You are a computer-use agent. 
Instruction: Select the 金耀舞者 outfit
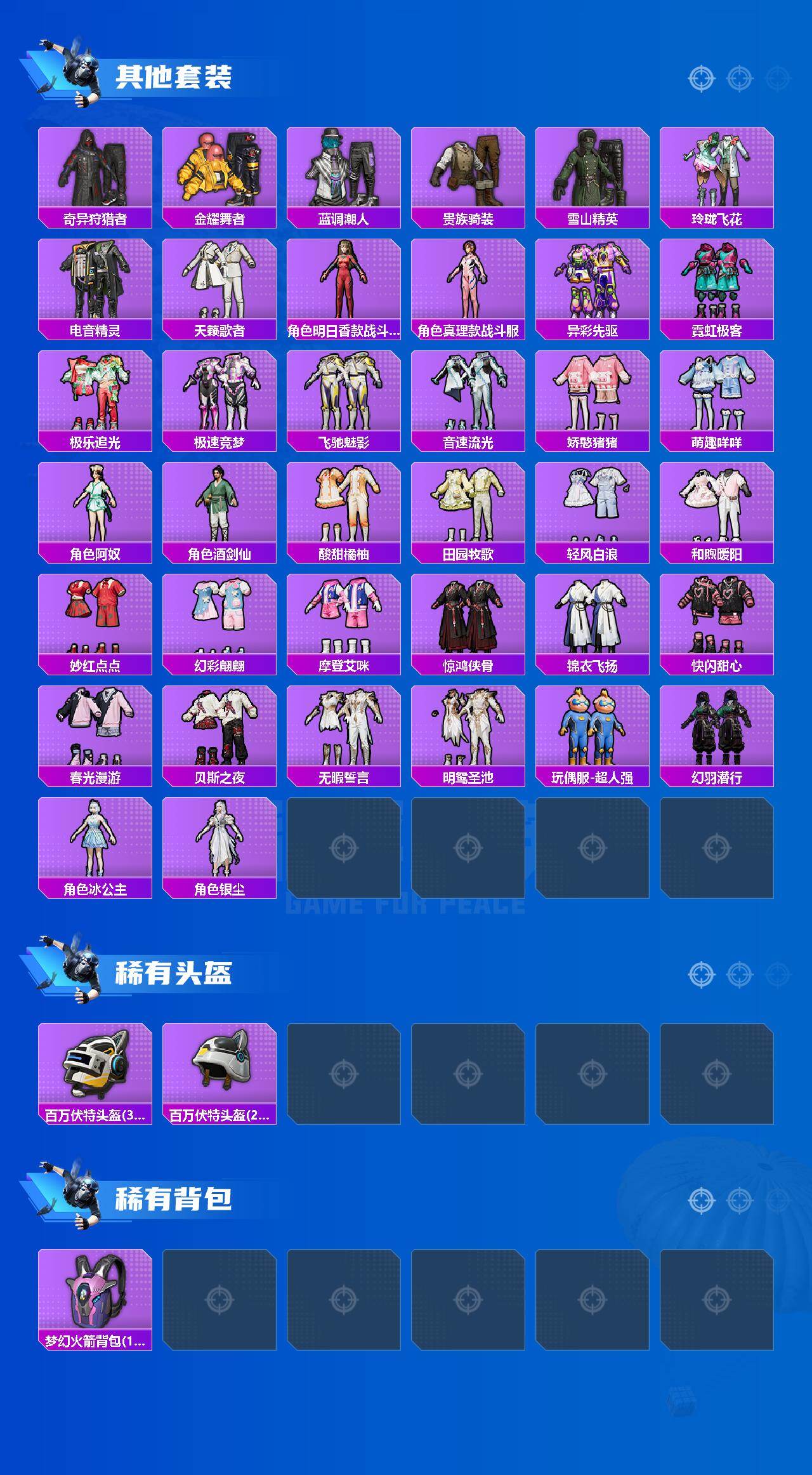click(219, 171)
